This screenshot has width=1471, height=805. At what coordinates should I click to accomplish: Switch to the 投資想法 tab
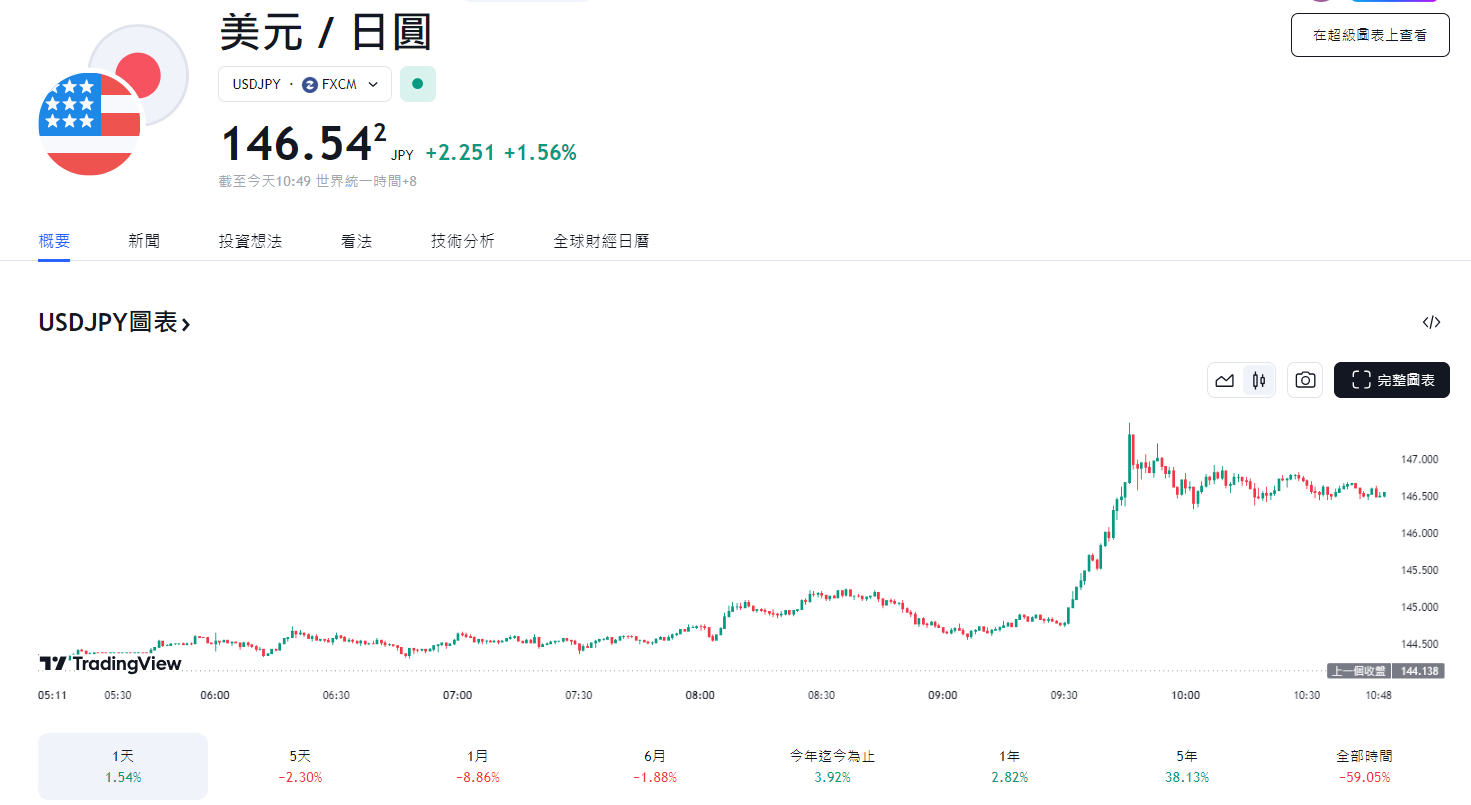click(250, 241)
